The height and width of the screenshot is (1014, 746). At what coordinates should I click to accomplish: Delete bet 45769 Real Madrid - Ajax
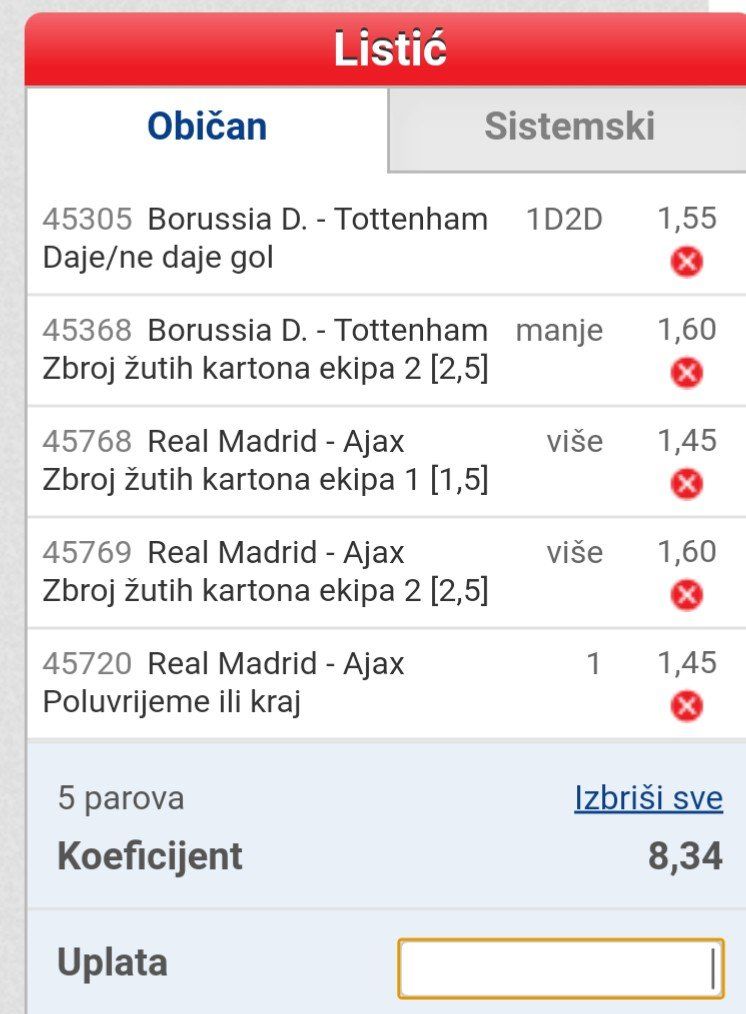click(x=686, y=595)
